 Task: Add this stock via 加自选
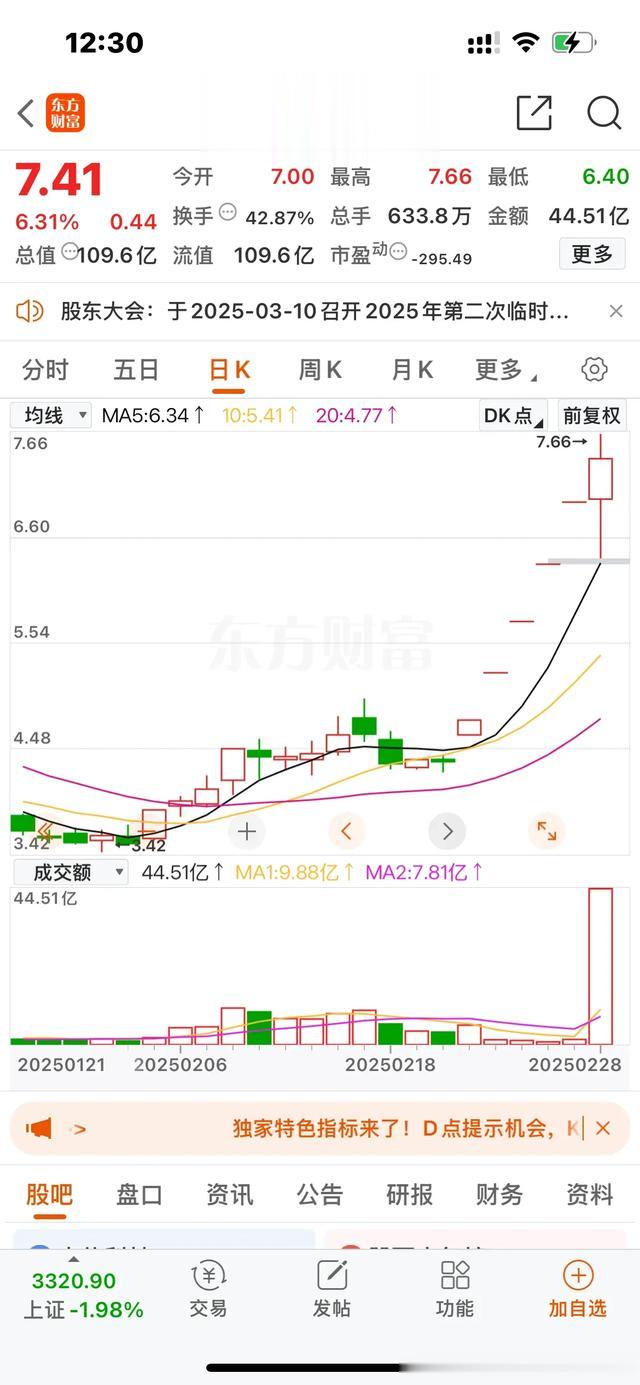(x=578, y=1289)
